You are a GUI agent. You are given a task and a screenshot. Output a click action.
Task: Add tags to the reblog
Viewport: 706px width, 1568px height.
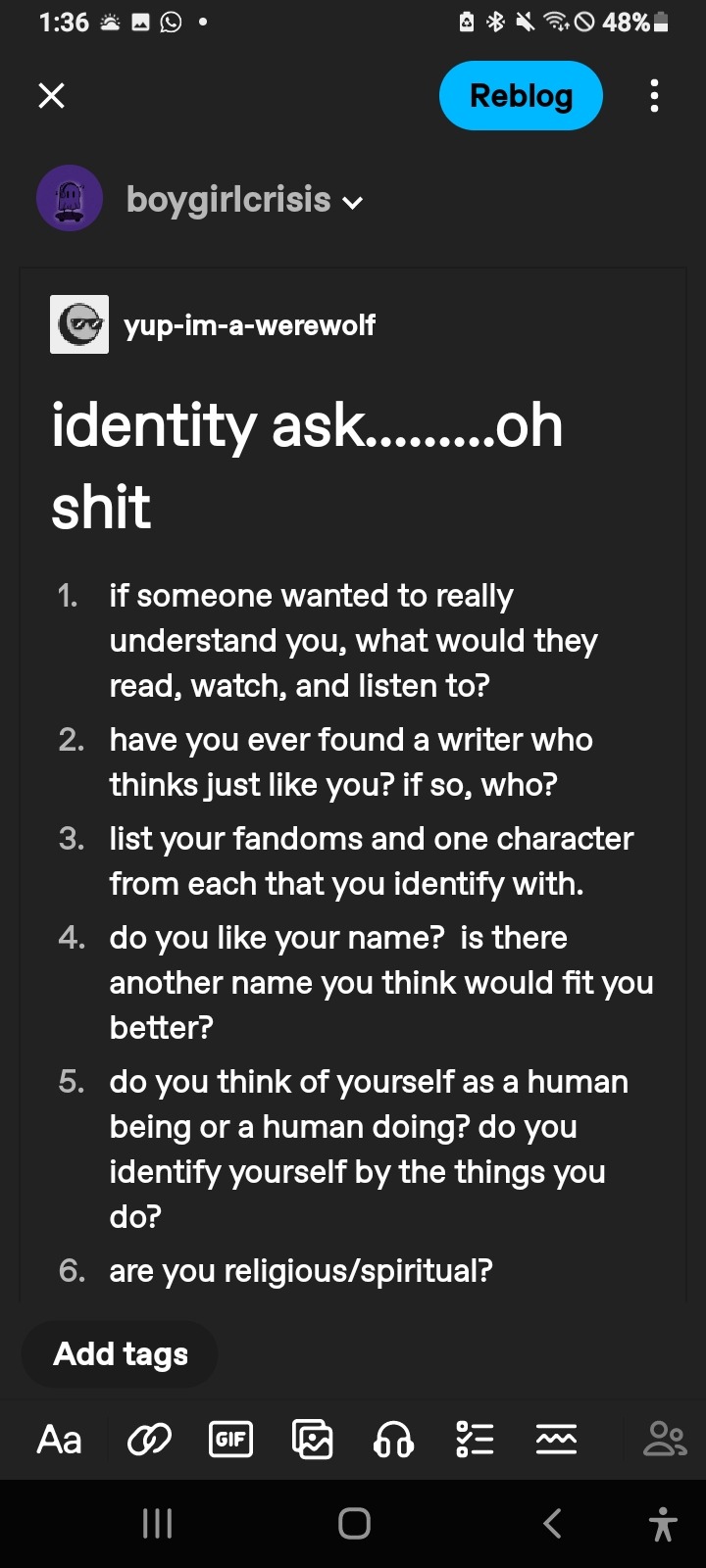[120, 1353]
